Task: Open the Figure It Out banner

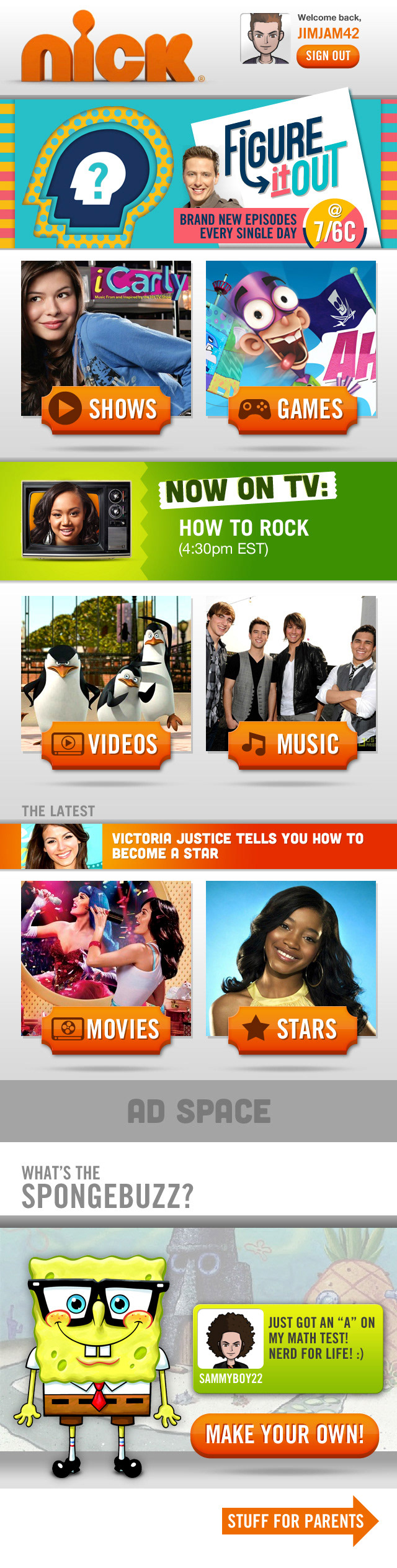Action: click(198, 174)
